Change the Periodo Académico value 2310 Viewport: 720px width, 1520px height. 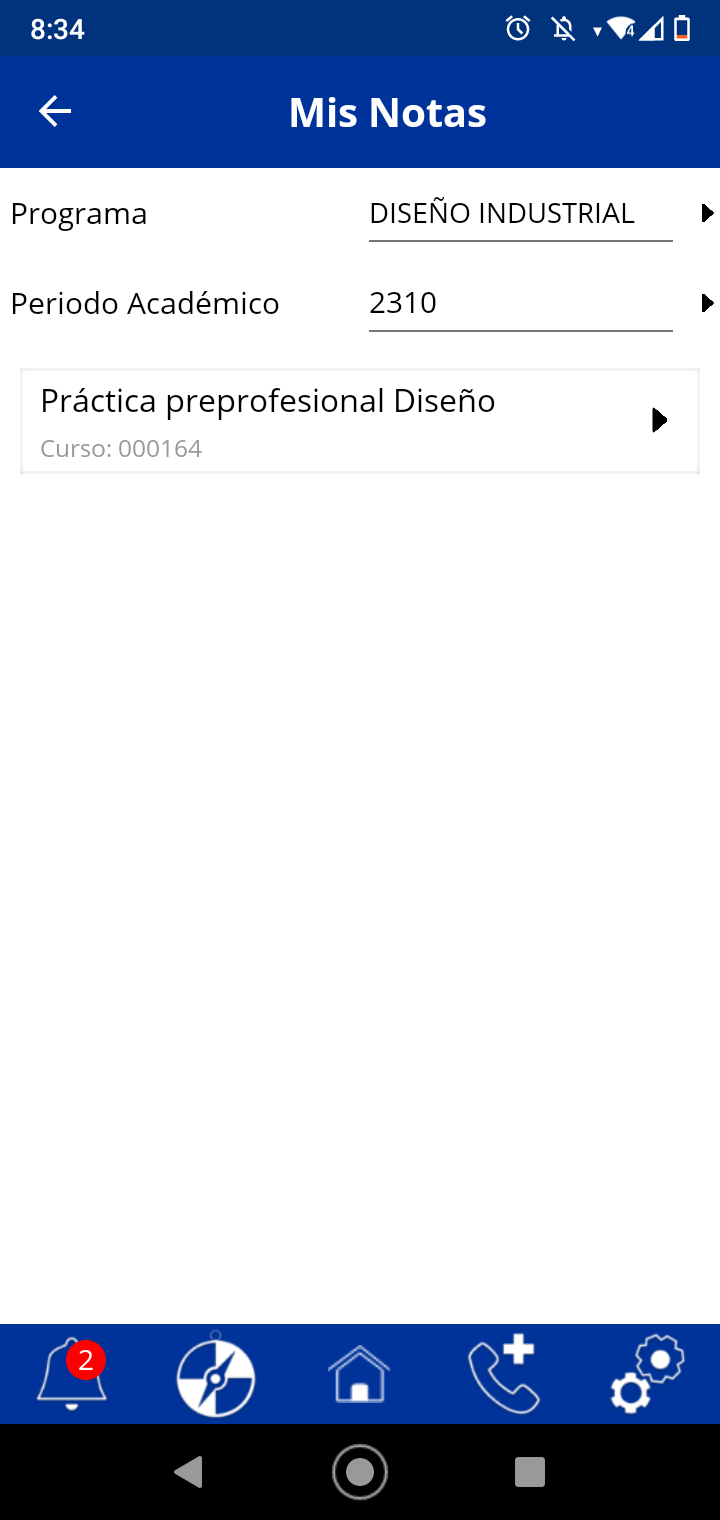coord(521,303)
